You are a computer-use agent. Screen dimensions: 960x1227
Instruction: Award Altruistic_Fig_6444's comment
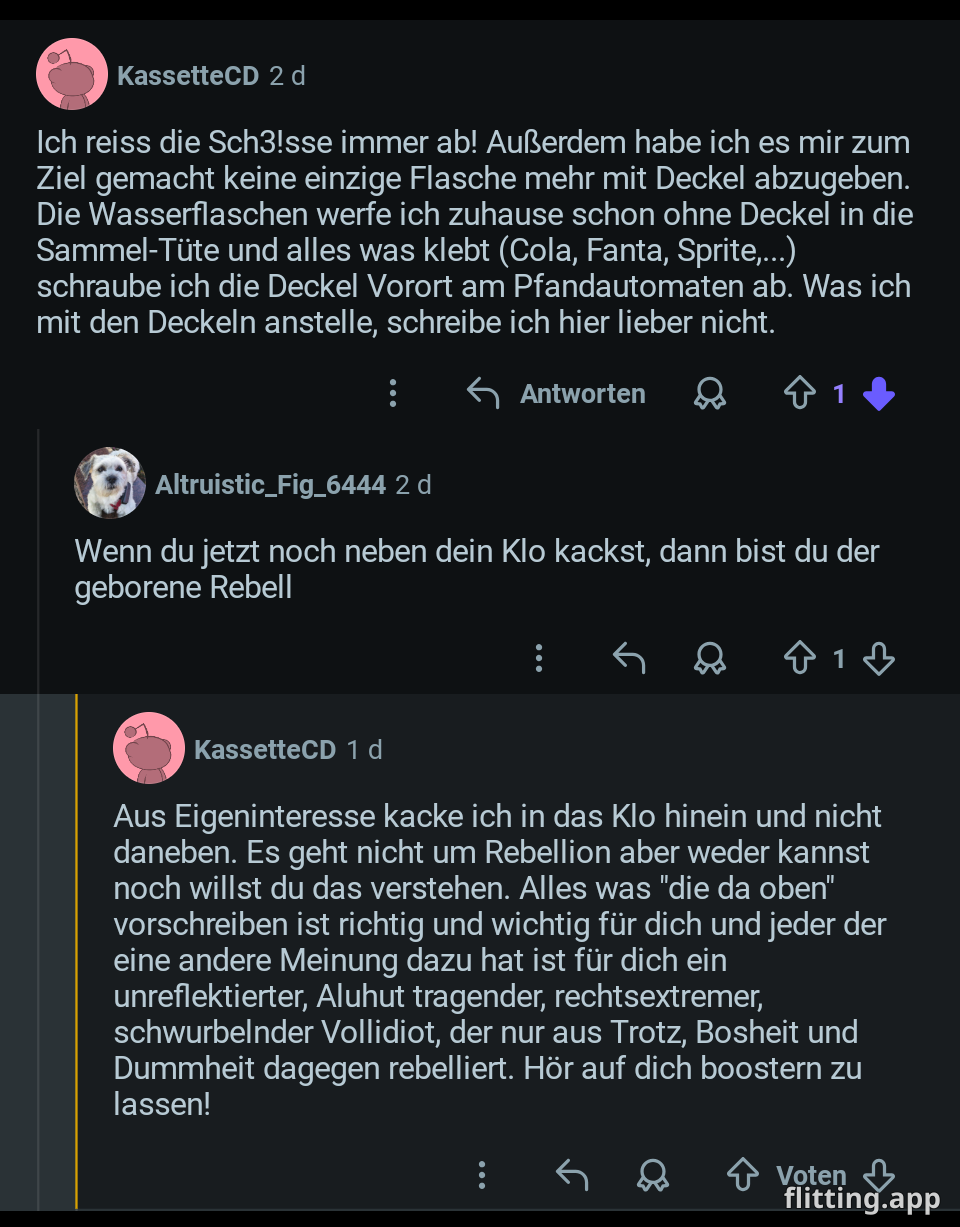pos(710,658)
